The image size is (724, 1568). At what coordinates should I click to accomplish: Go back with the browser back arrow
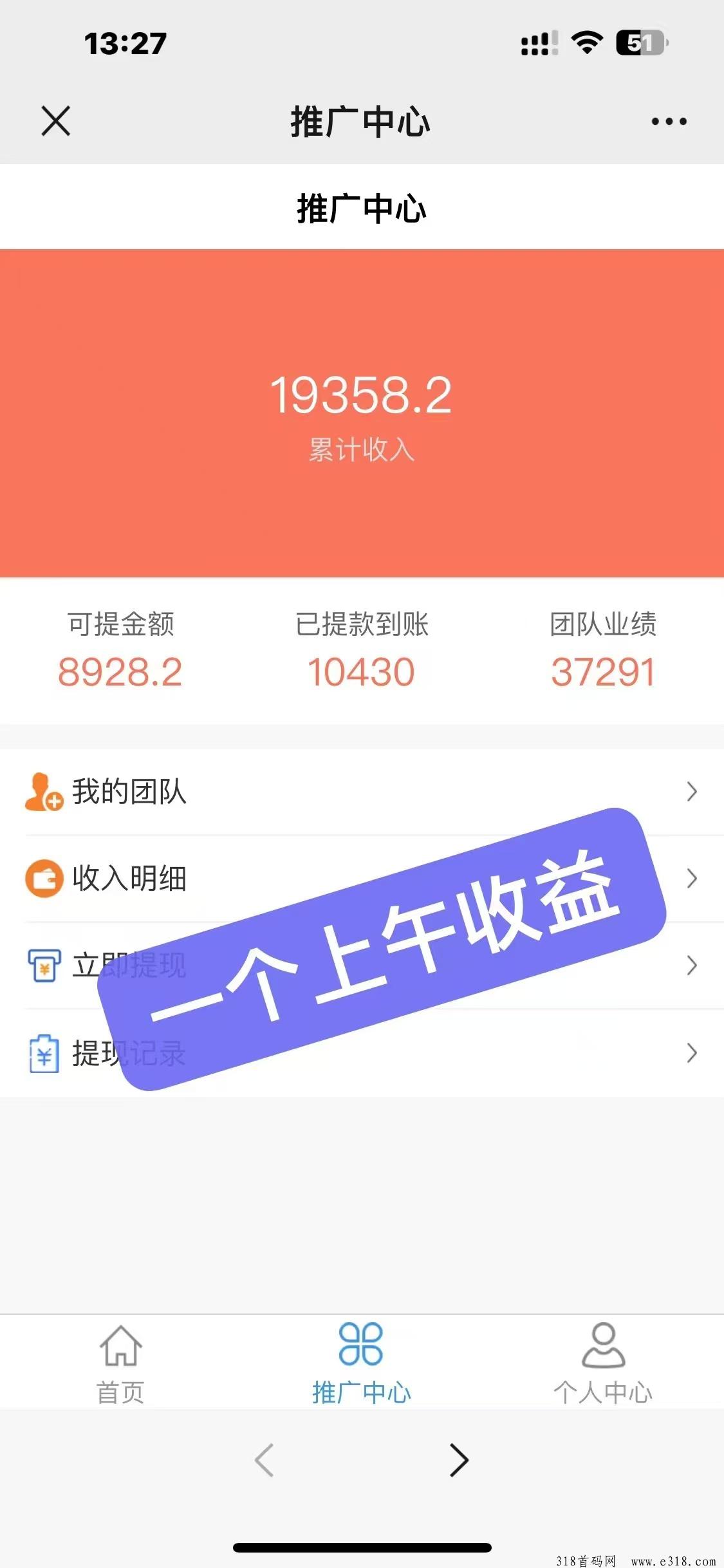coord(265,1460)
